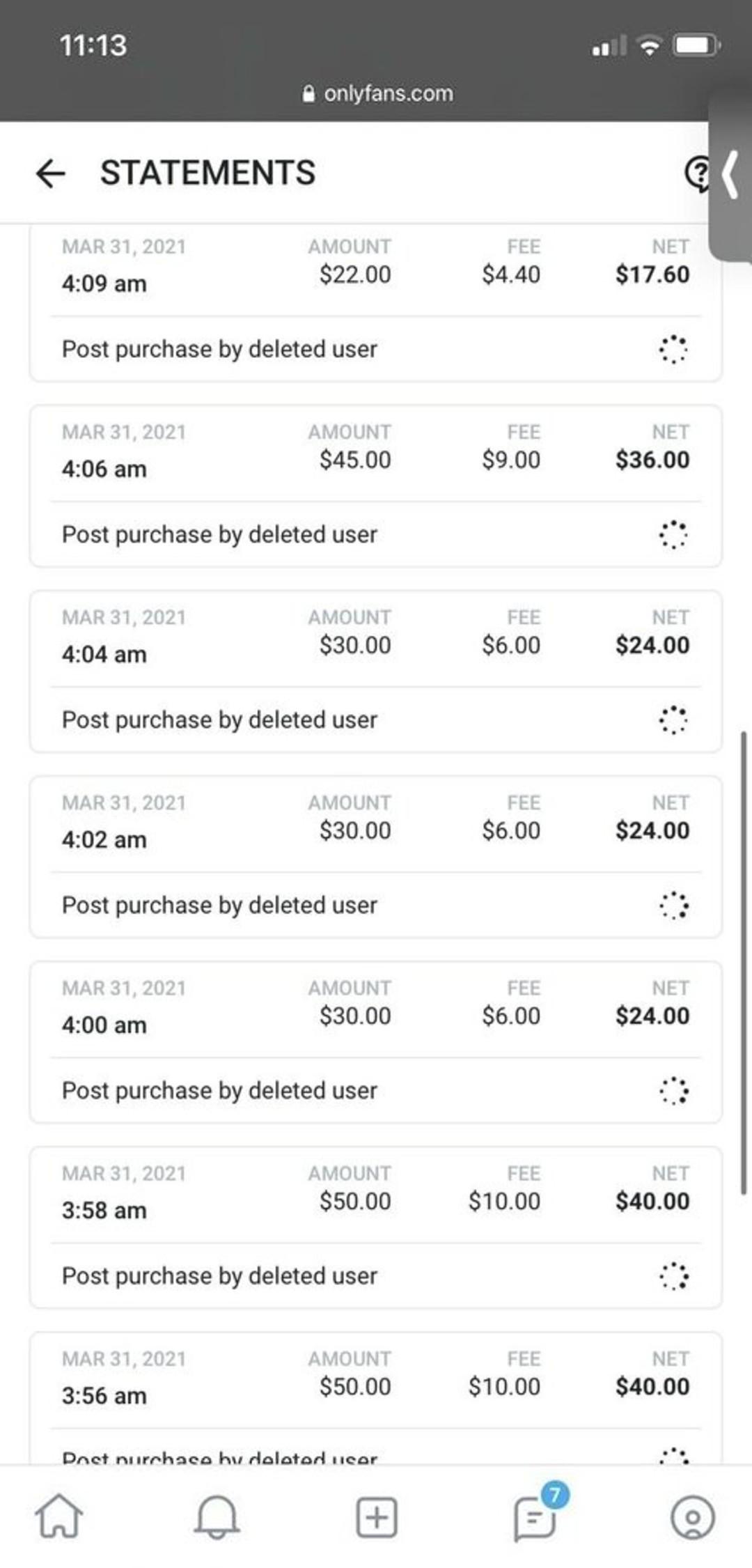752x1568 pixels.
Task: Go back from the Statements page
Action: pyautogui.click(x=51, y=173)
